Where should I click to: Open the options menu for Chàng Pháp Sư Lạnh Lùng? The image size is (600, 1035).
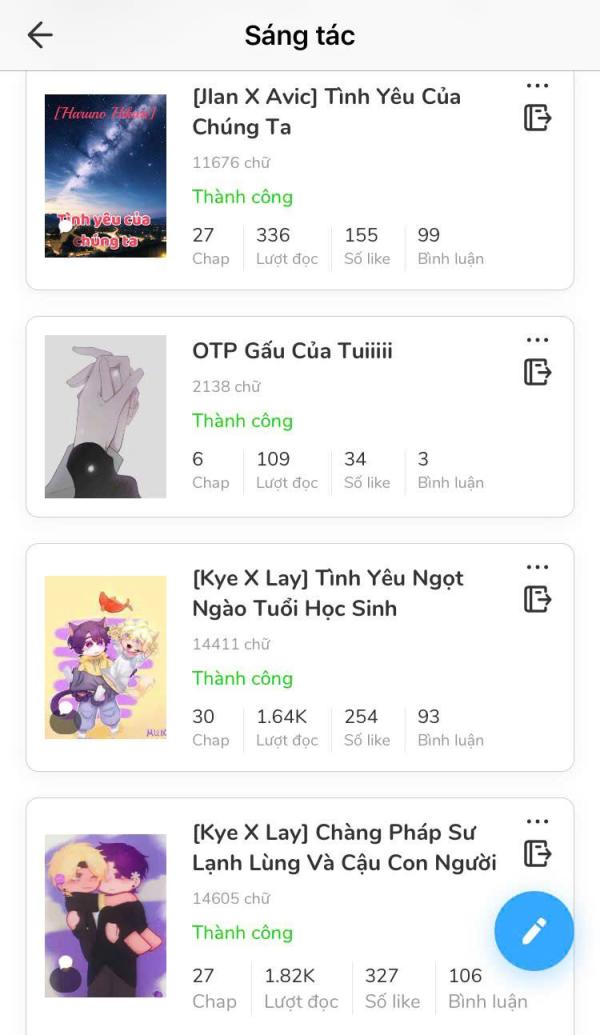(537, 821)
